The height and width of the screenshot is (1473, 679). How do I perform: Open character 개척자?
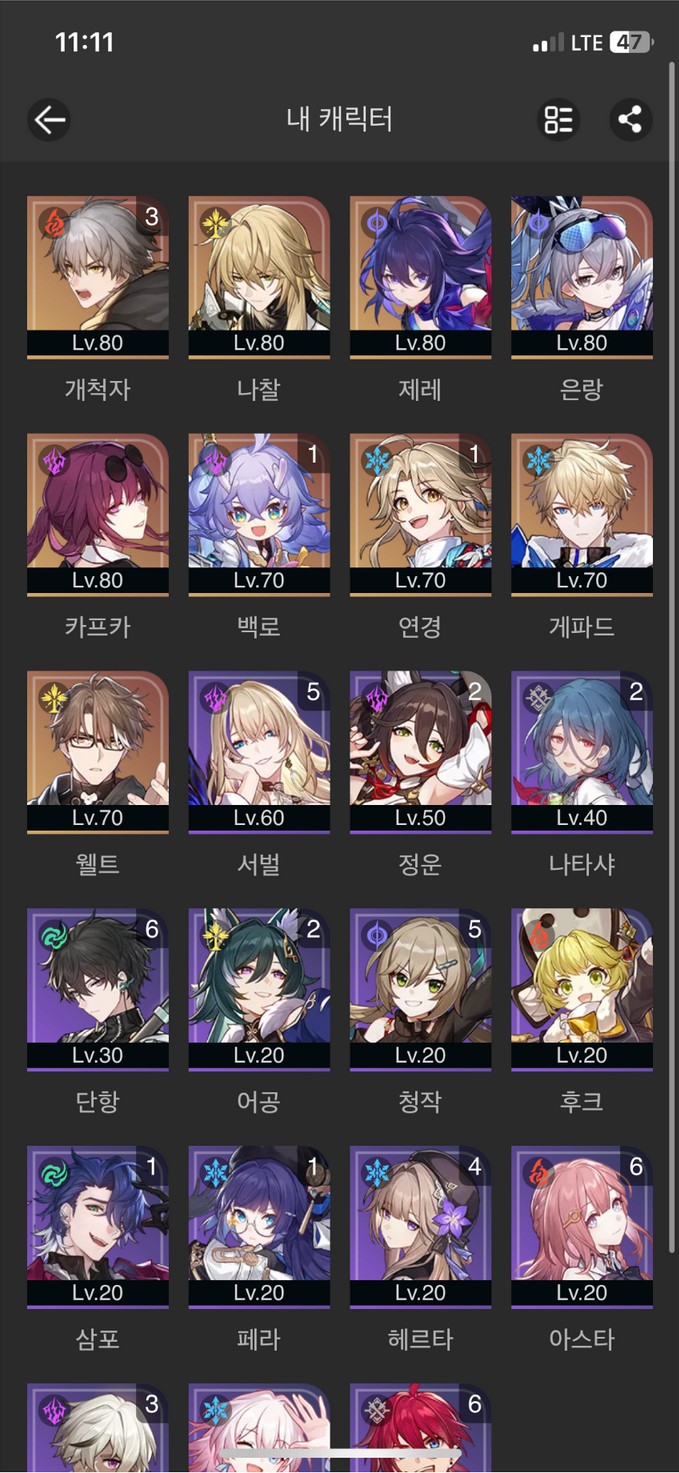97,277
